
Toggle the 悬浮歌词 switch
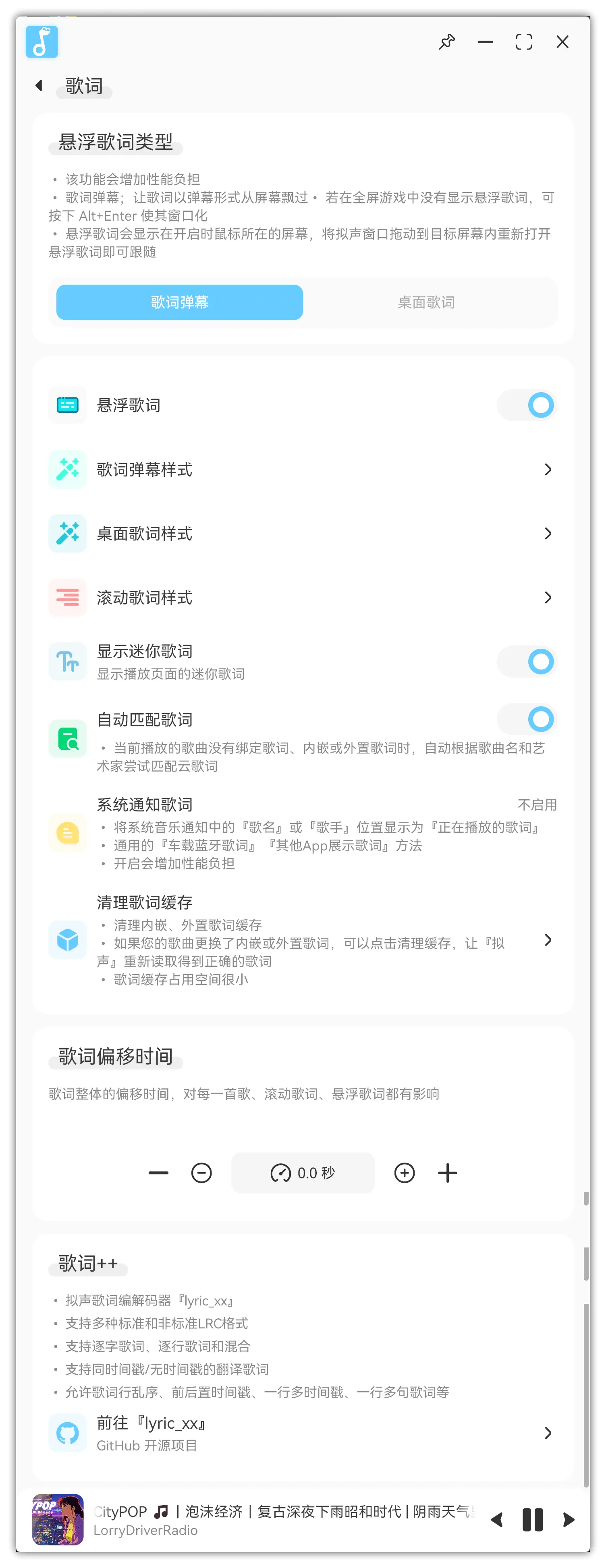point(527,405)
